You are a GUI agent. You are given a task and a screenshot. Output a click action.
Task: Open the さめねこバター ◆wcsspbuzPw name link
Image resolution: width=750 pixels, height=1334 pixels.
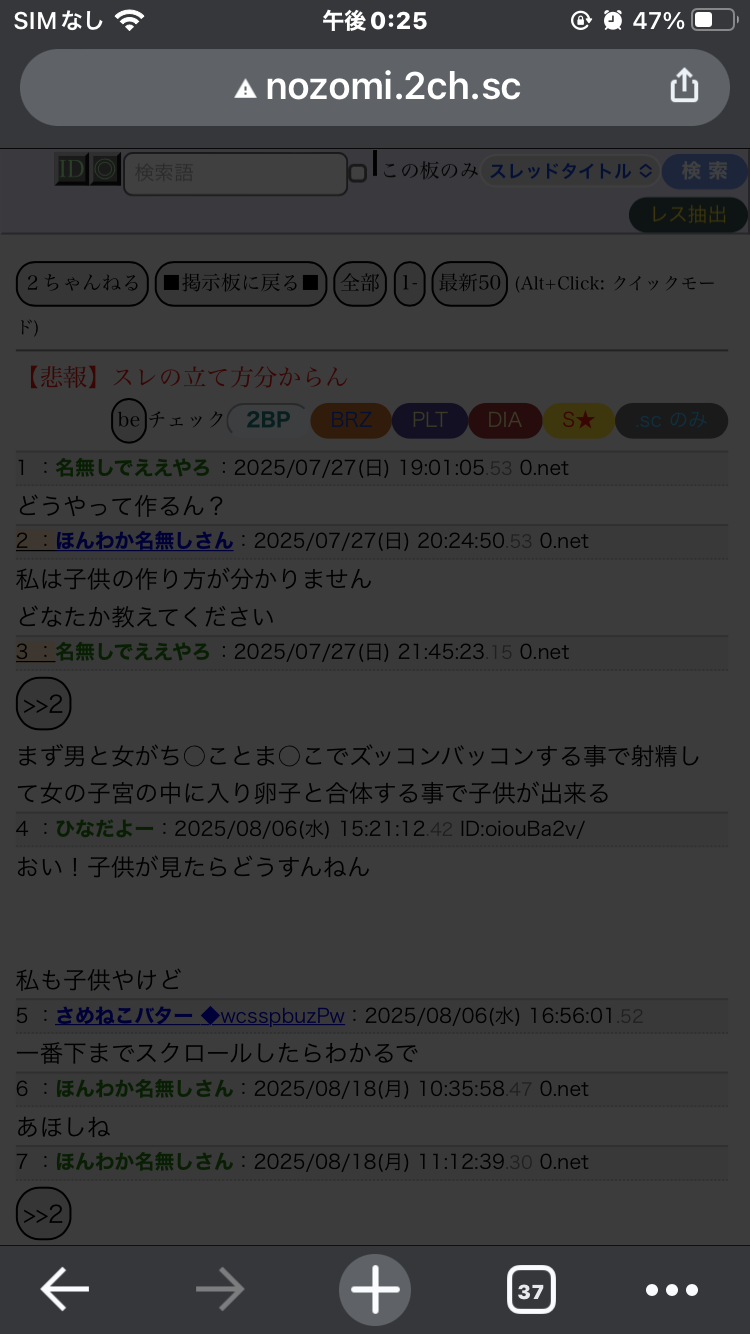(x=200, y=1016)
